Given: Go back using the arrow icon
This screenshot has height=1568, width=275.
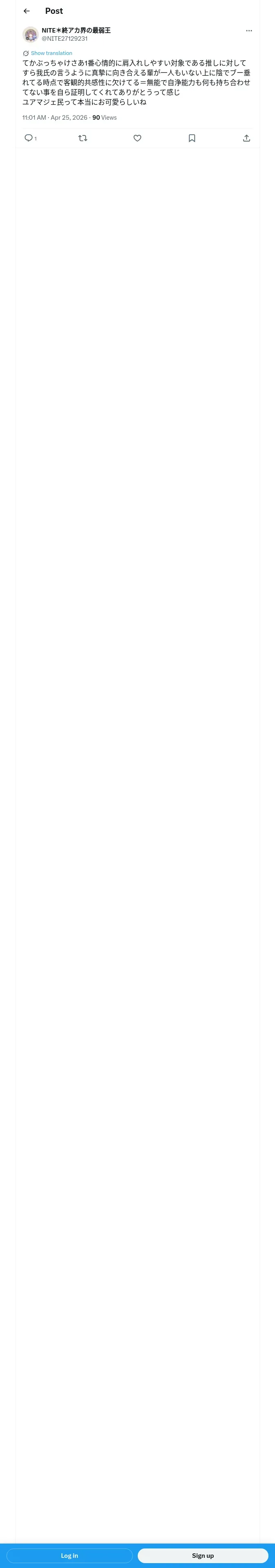Looking at the screenshot, I should click(27, 11).
